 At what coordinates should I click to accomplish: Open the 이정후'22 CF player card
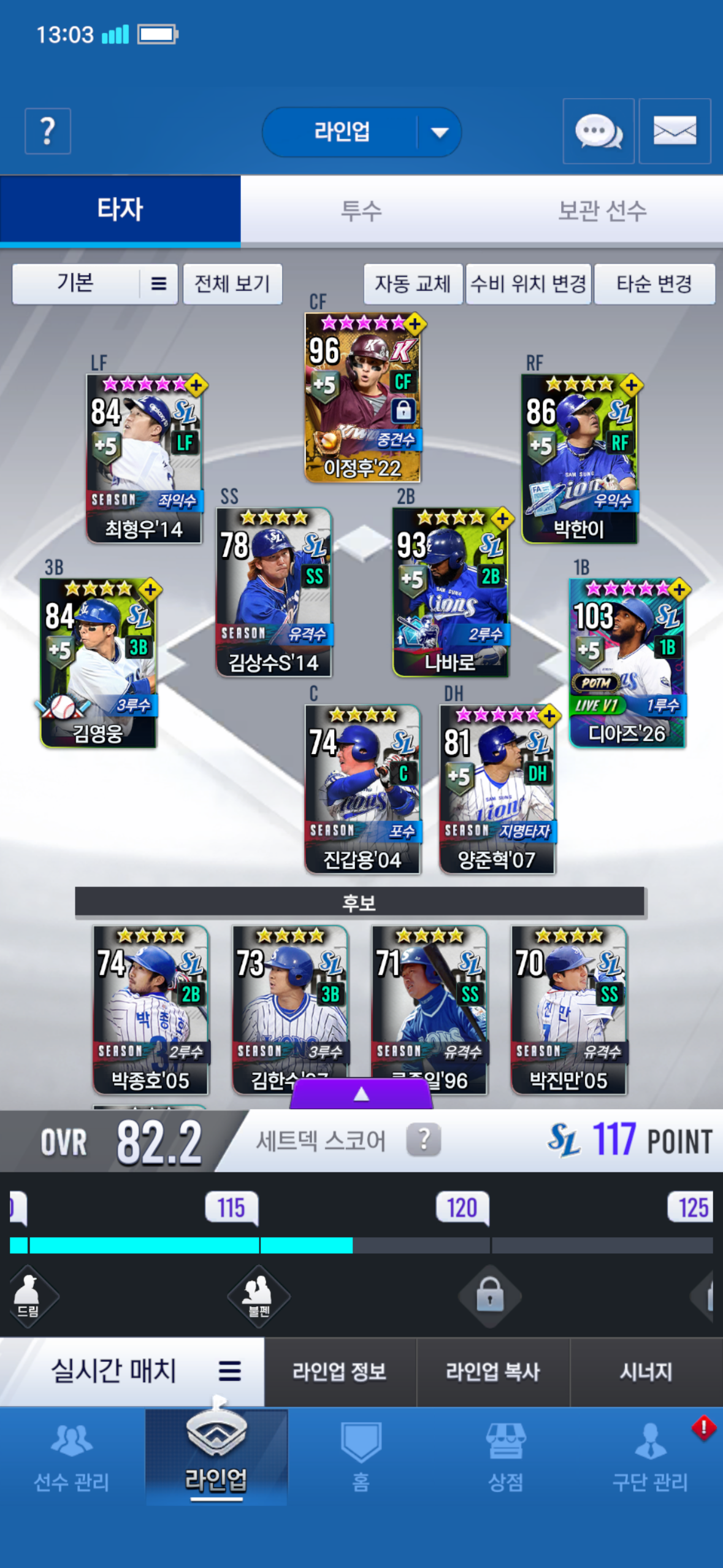point(362,398)
